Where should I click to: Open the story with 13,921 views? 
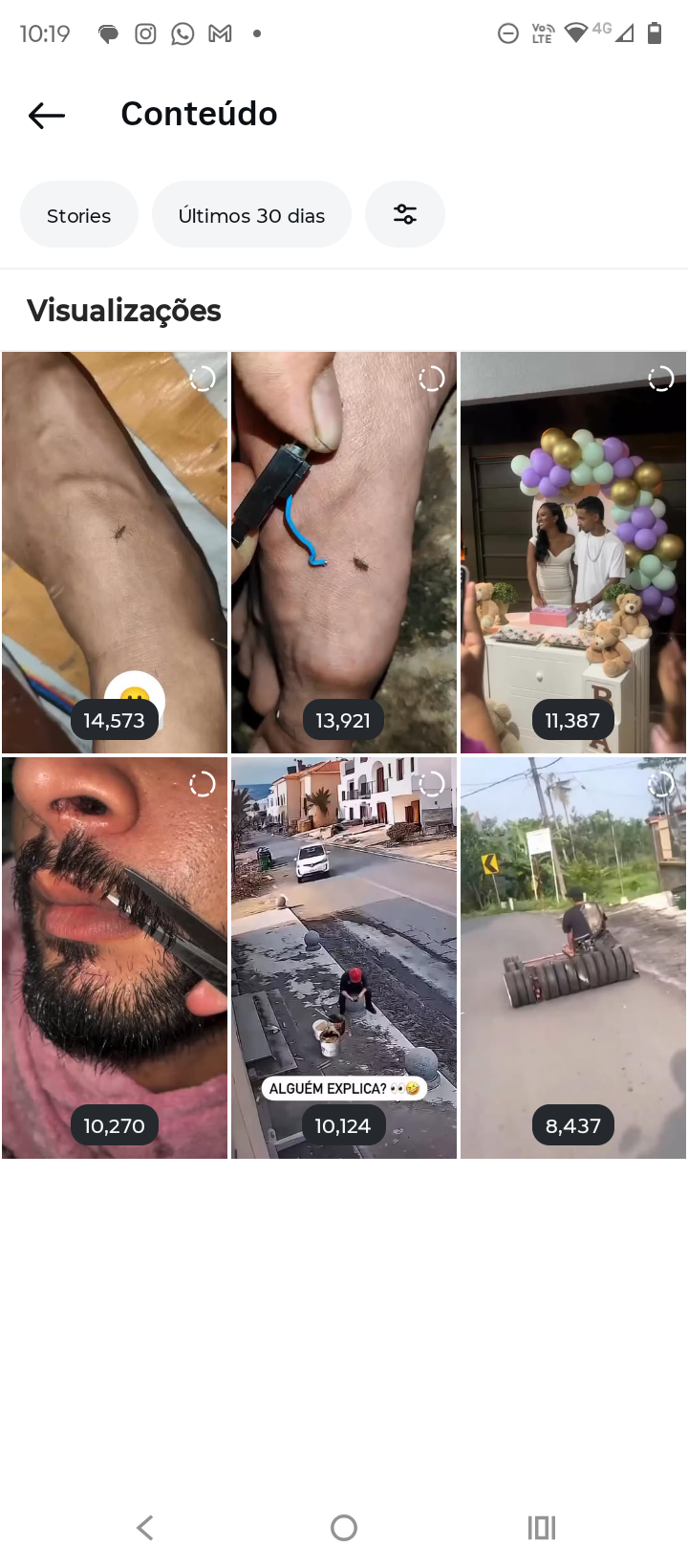[344, 552]
